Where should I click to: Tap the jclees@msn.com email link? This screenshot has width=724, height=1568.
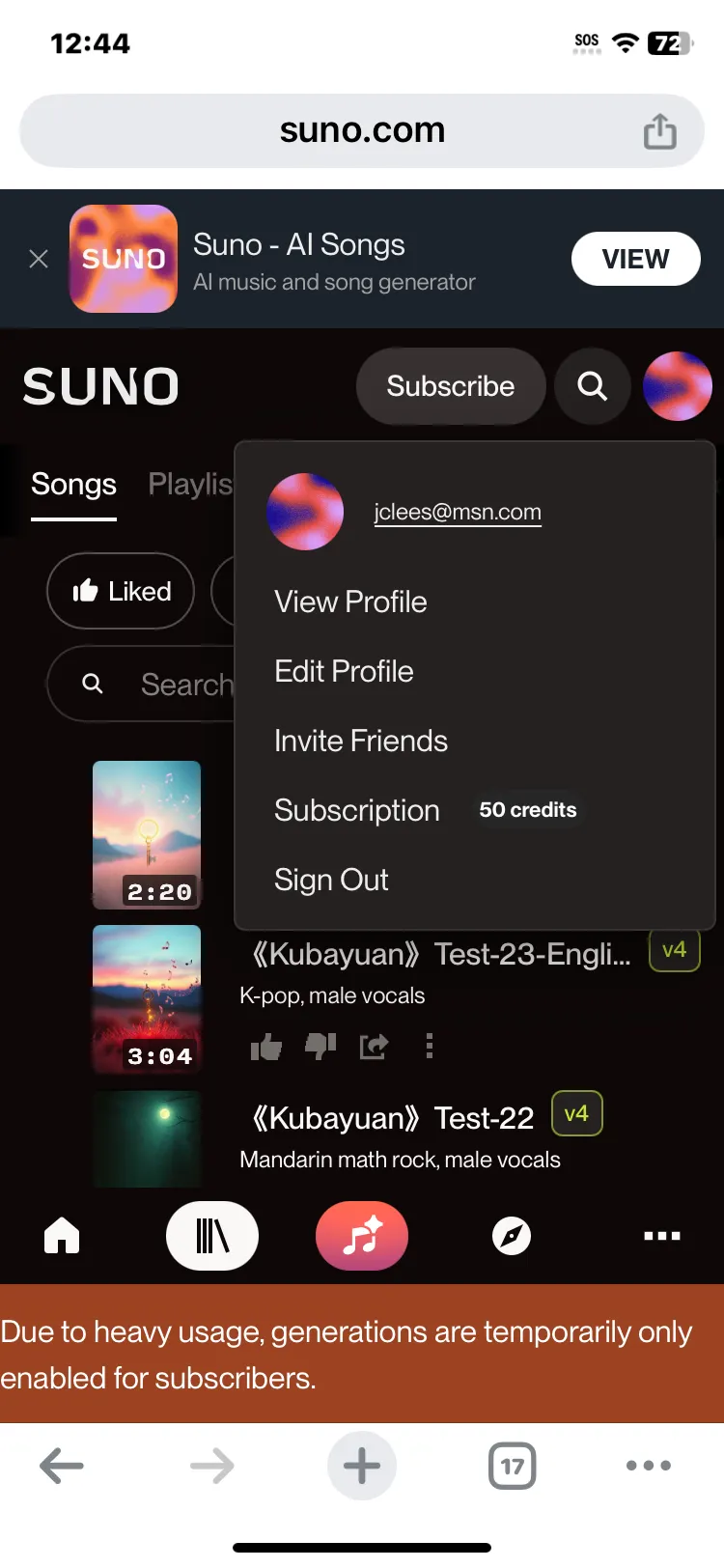point(458,512)
